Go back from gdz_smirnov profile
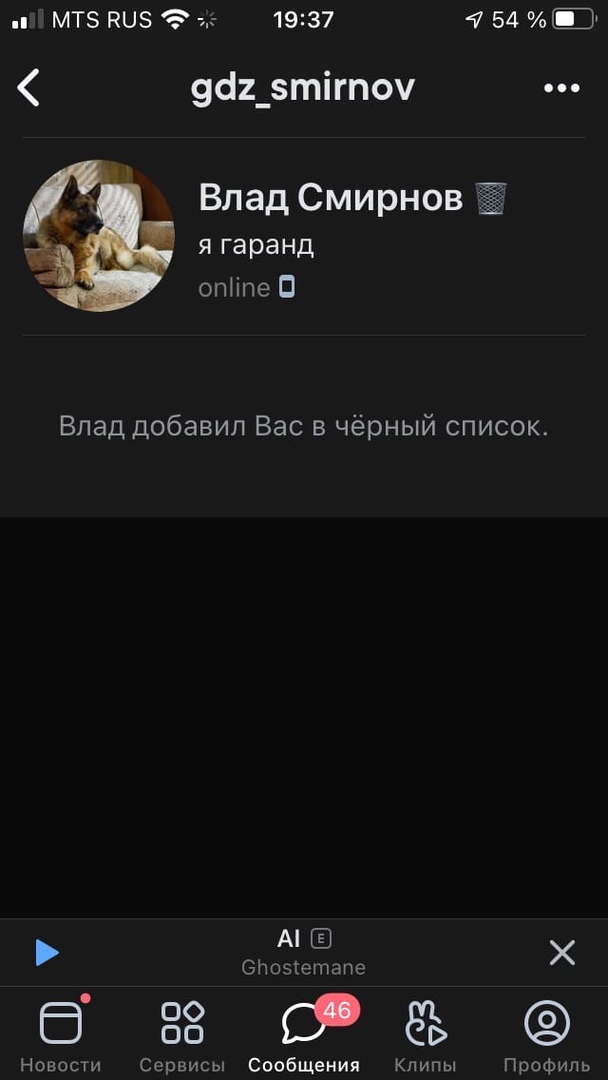Viewport: 608px width, 1080px height. 29,88
